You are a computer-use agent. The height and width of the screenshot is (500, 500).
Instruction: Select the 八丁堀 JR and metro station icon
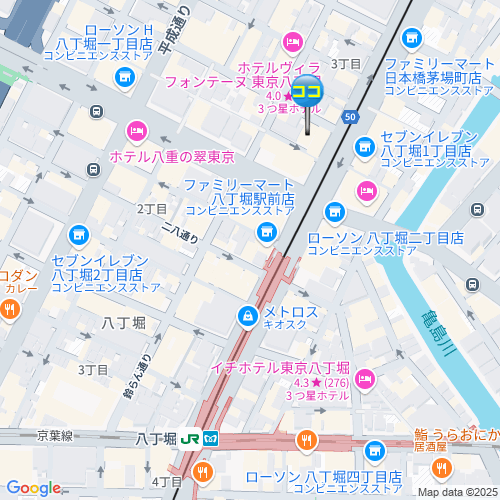[199, 439]
